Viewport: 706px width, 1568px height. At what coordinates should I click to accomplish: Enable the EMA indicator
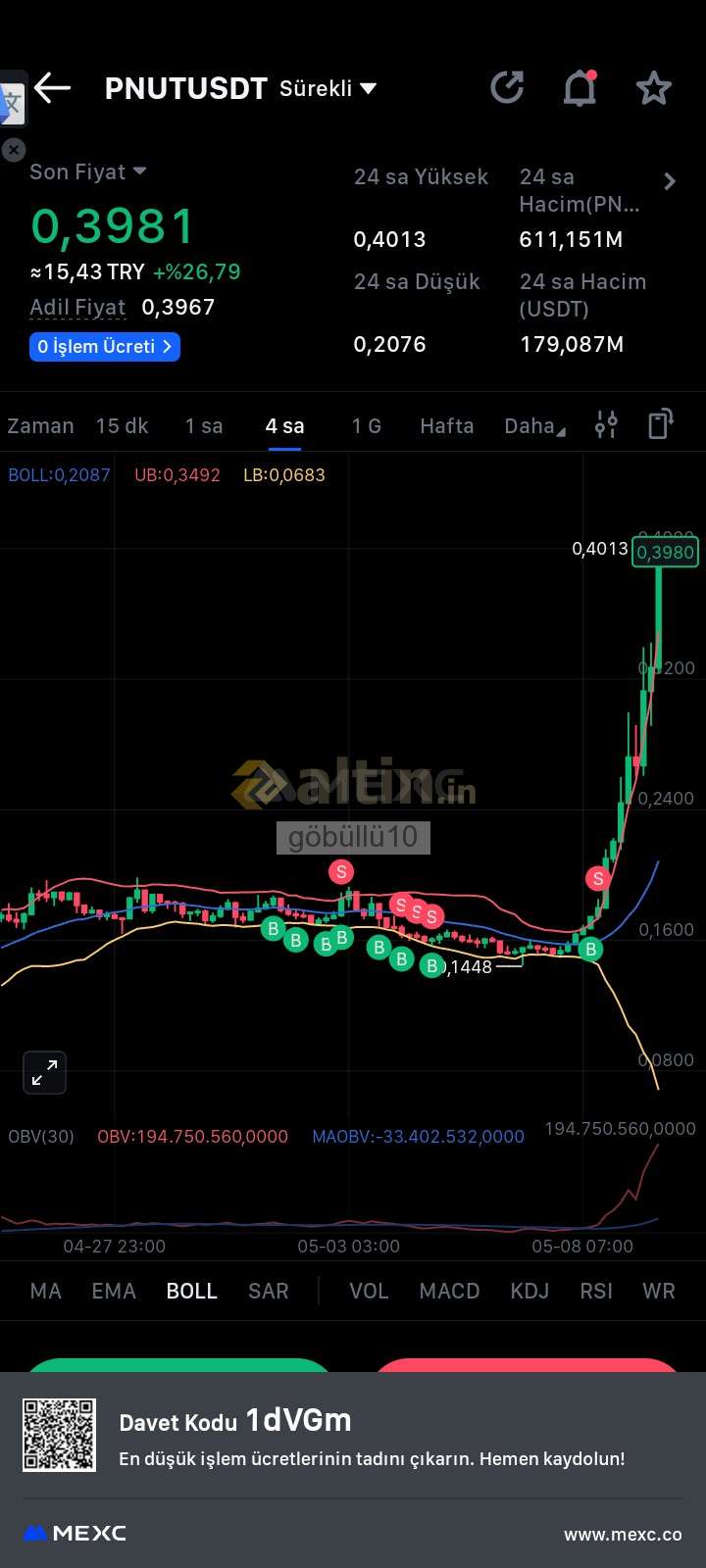coord(114,1291)
